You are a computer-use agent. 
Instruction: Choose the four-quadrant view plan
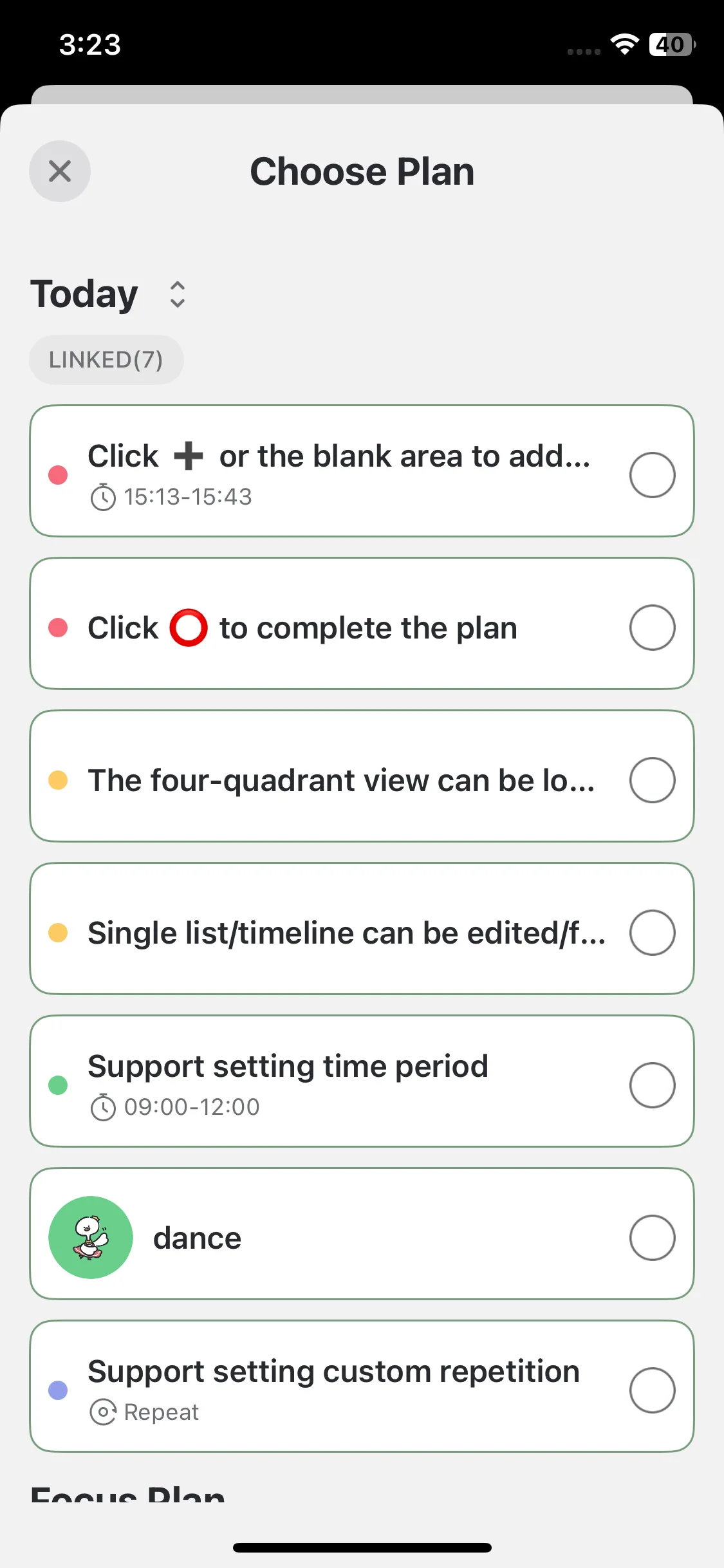point(362,776)
